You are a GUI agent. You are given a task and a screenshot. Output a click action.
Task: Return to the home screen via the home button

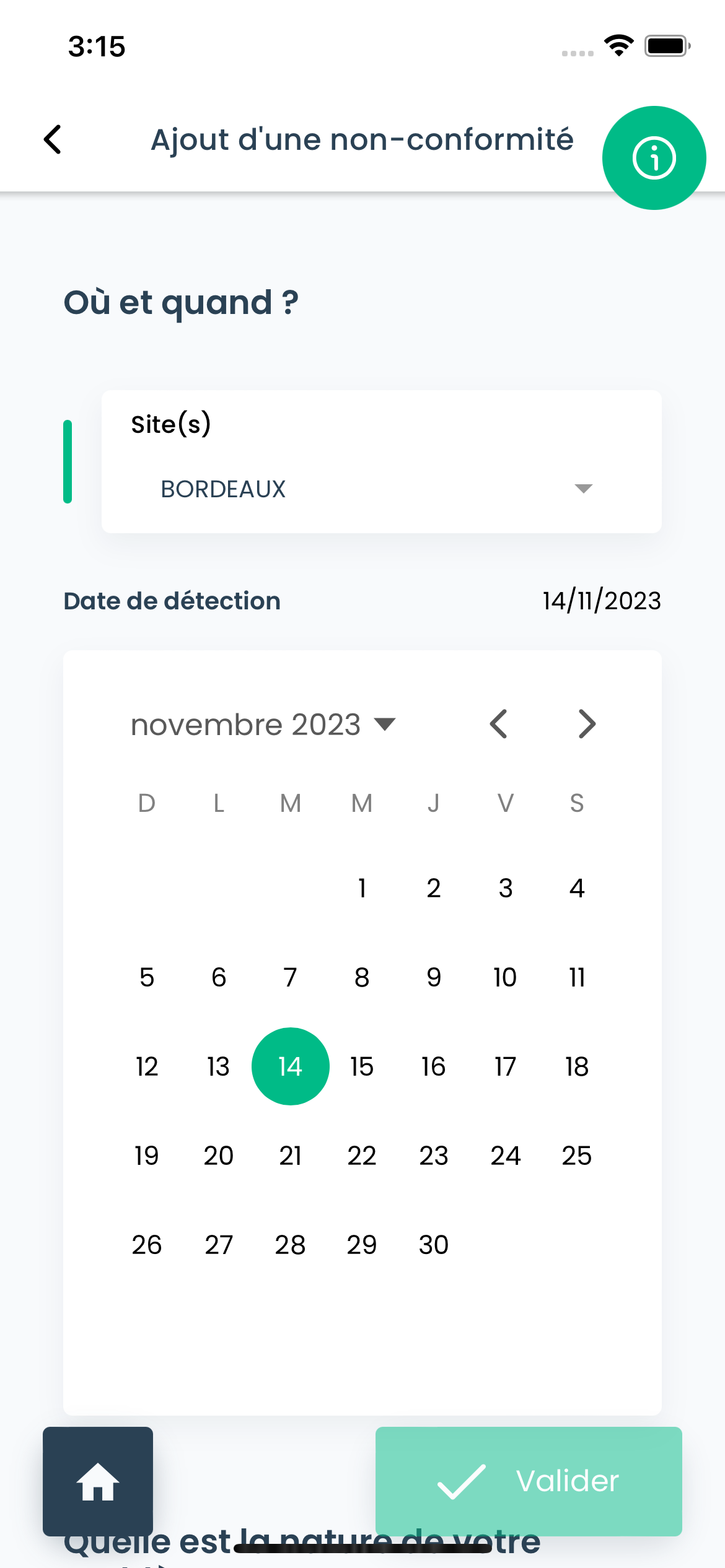click(x=98, y=1481)
